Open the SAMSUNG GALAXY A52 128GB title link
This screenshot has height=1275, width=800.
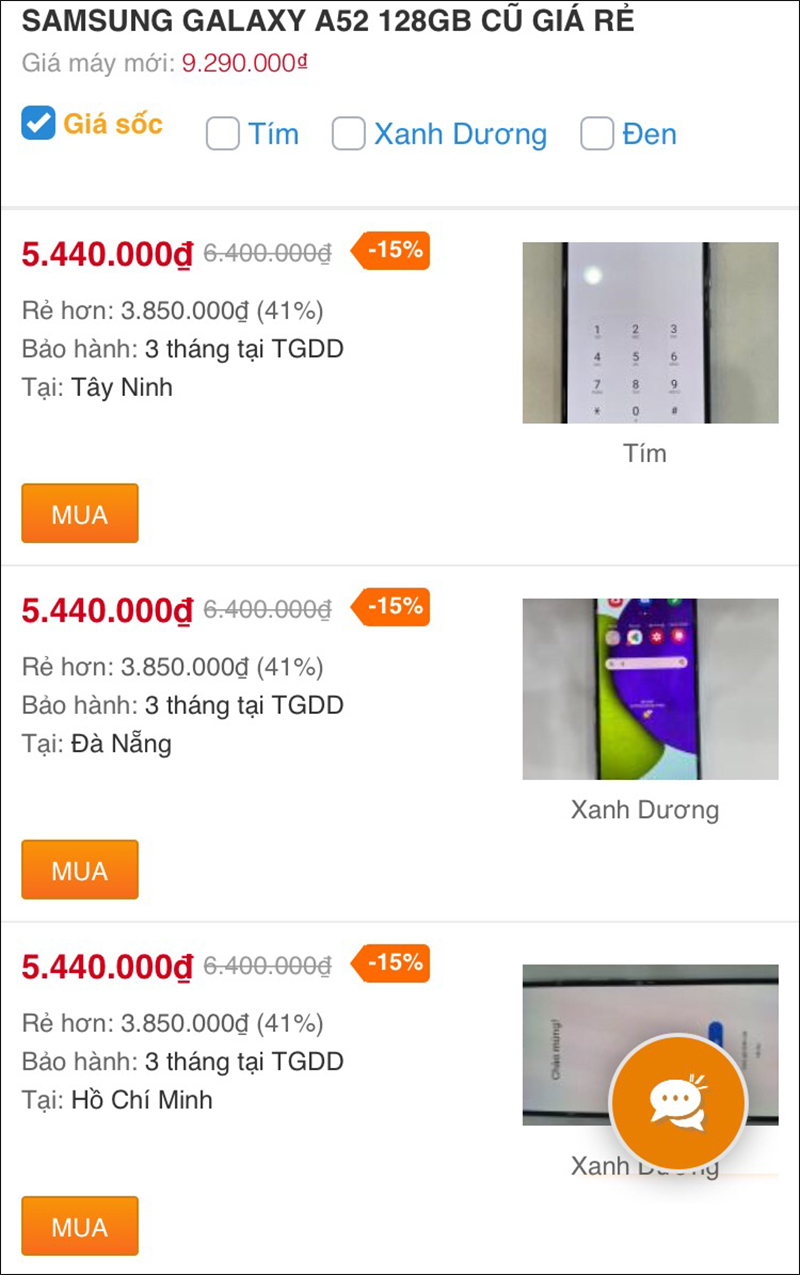(330, 20)
